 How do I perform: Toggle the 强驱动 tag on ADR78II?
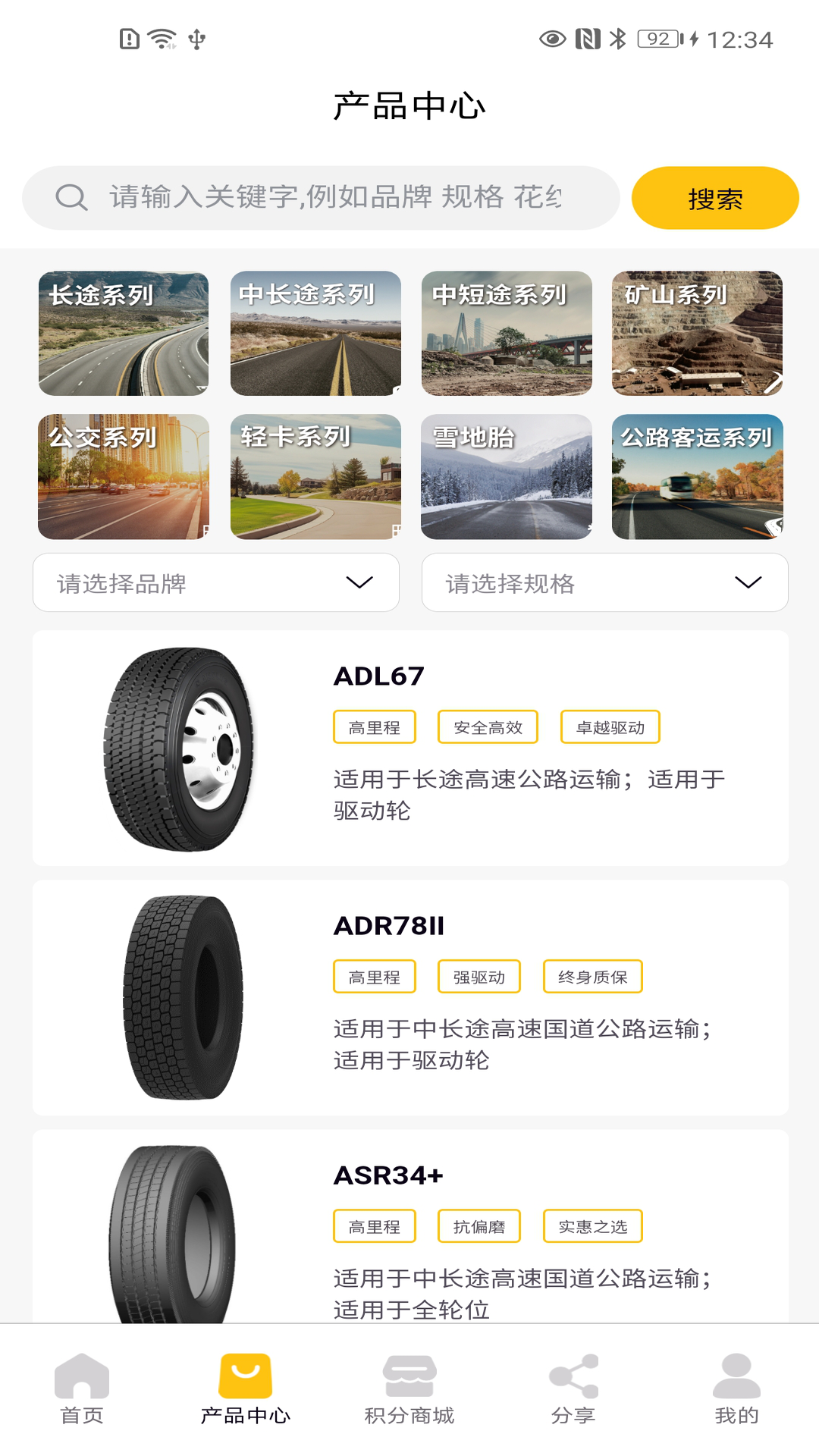tap(479, 976)
